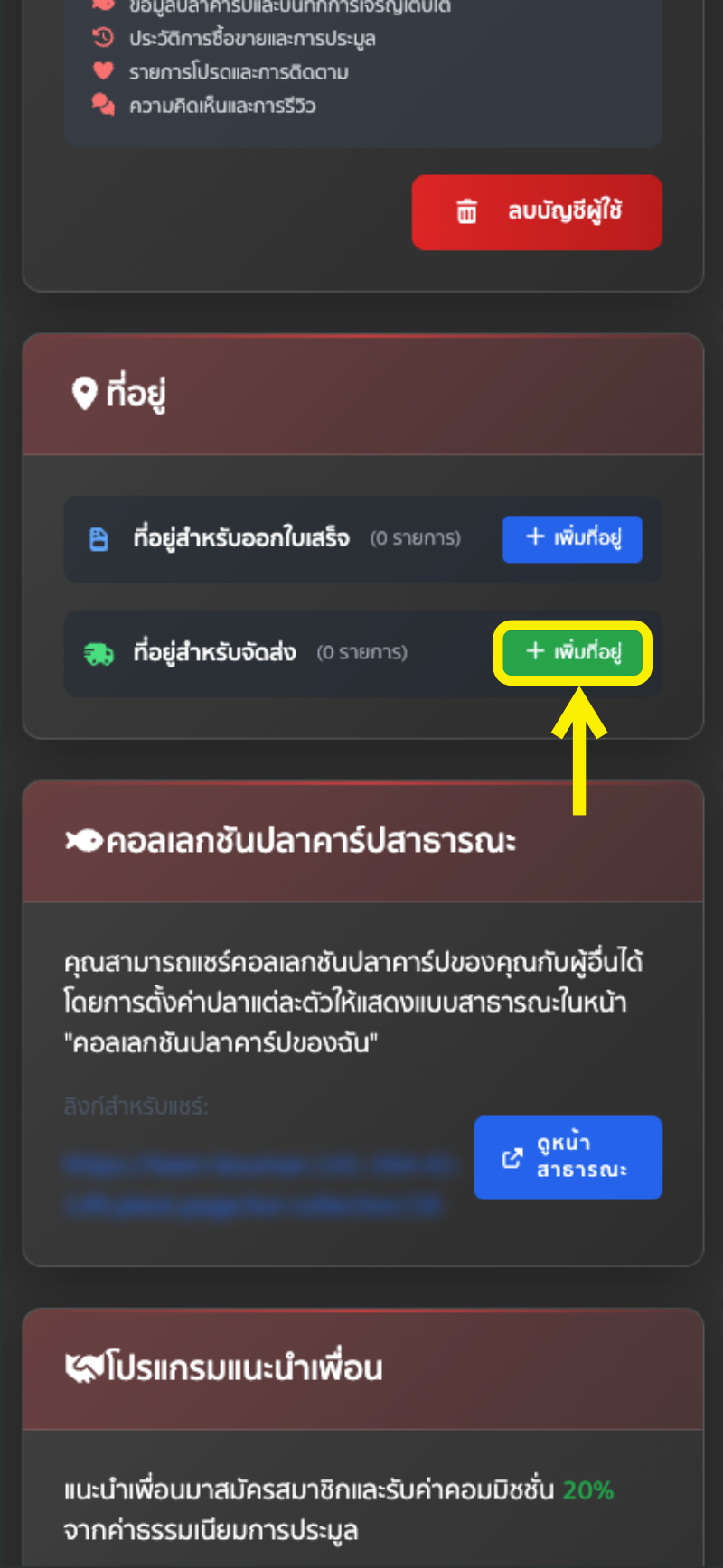Viewport: 723px width, 1568px height.
Task: Add address for ที่อยู่สำหรับออกใบเสร็จ
Action: [572, 538]
